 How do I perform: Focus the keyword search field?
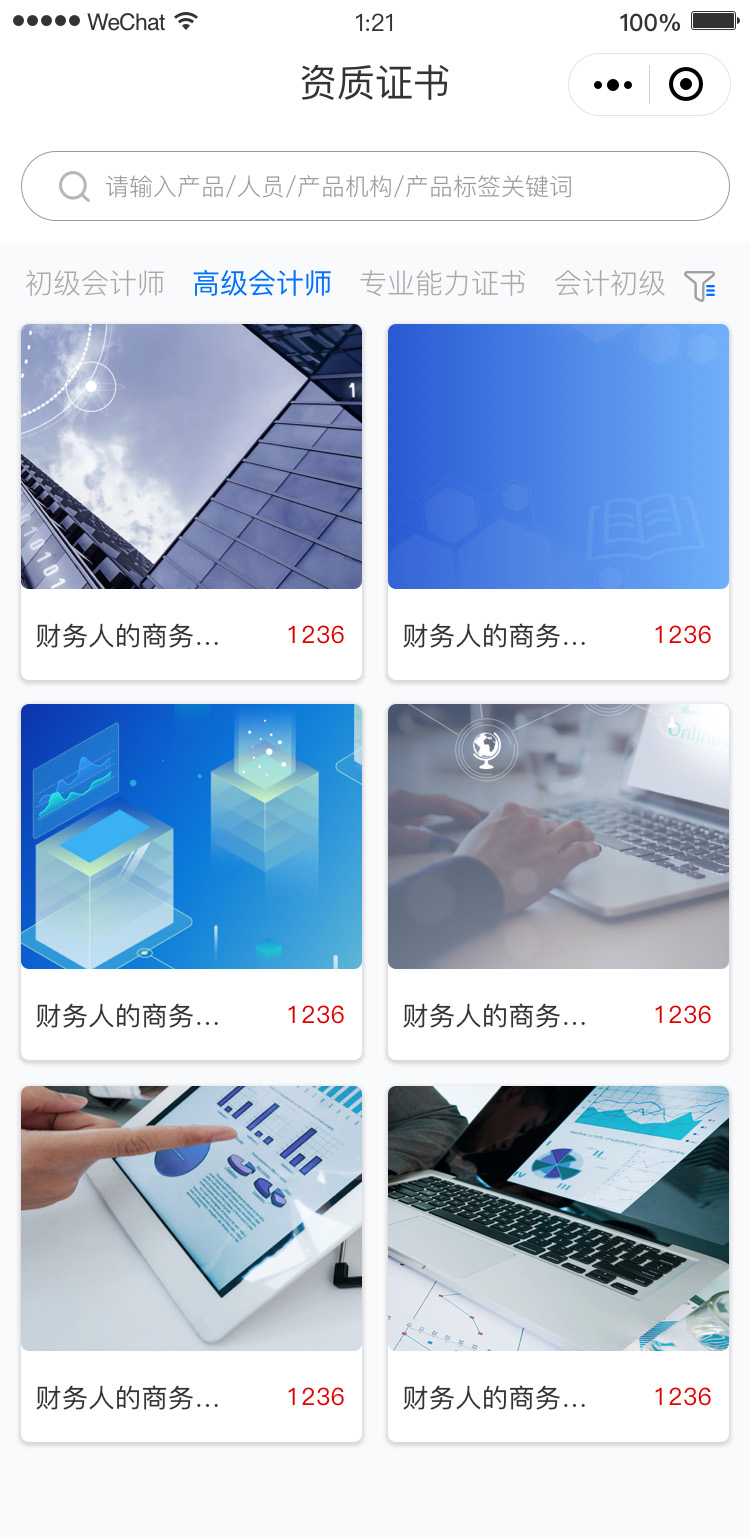click(375, 186)
